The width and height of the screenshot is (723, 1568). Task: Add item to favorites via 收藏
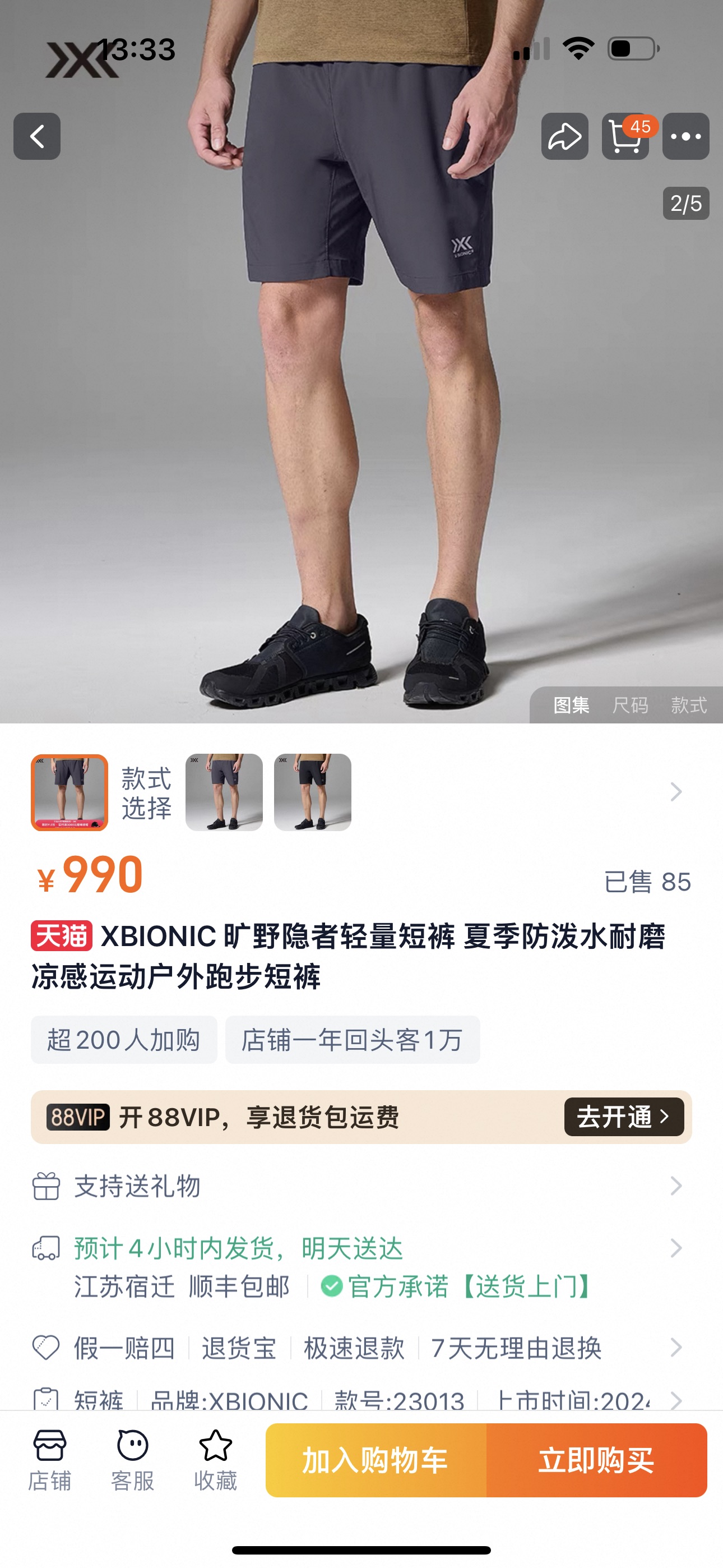(x=215, y=1460)
